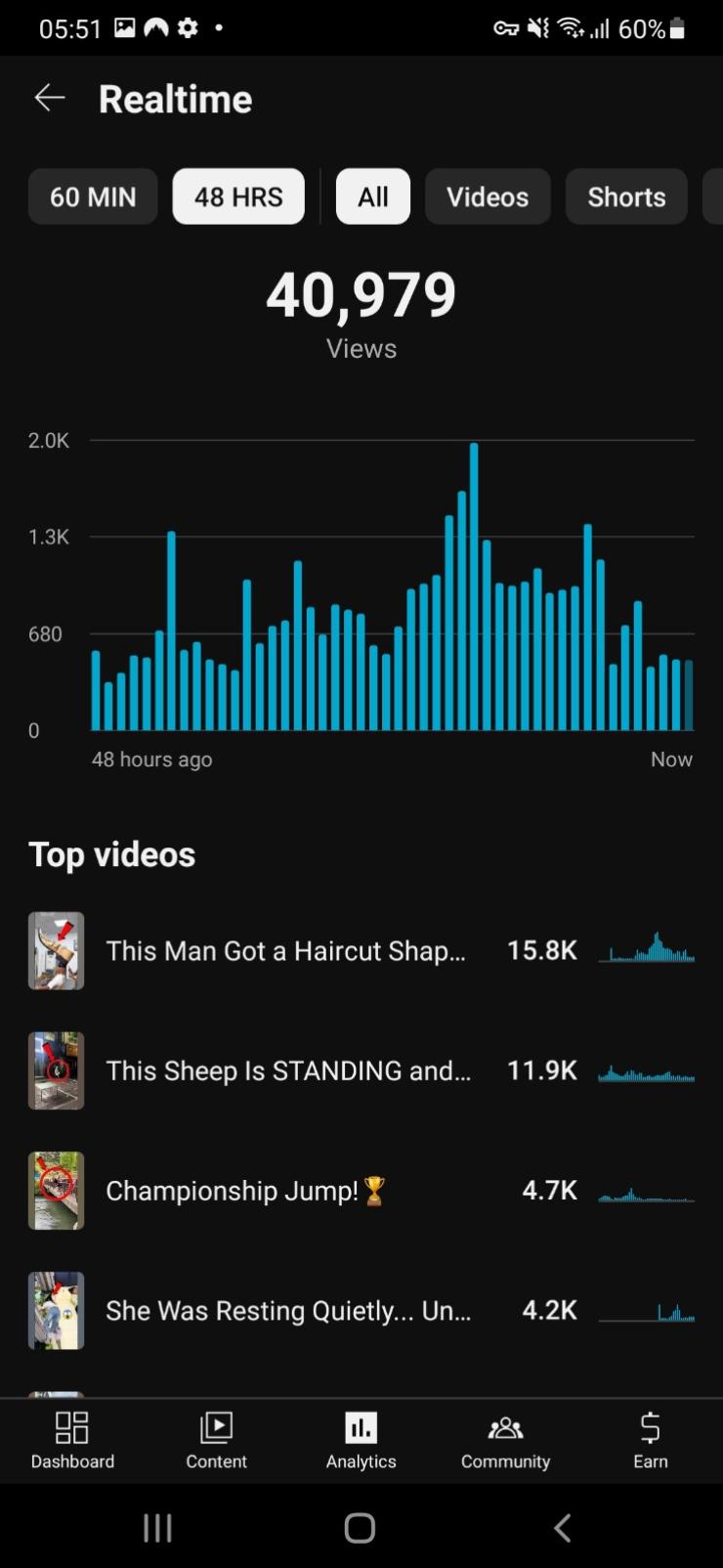The height and width of the screenshot is (1568, 723).
Task: Open 'This Man Got a Haircut' video stats
Action: coord(285,950)
